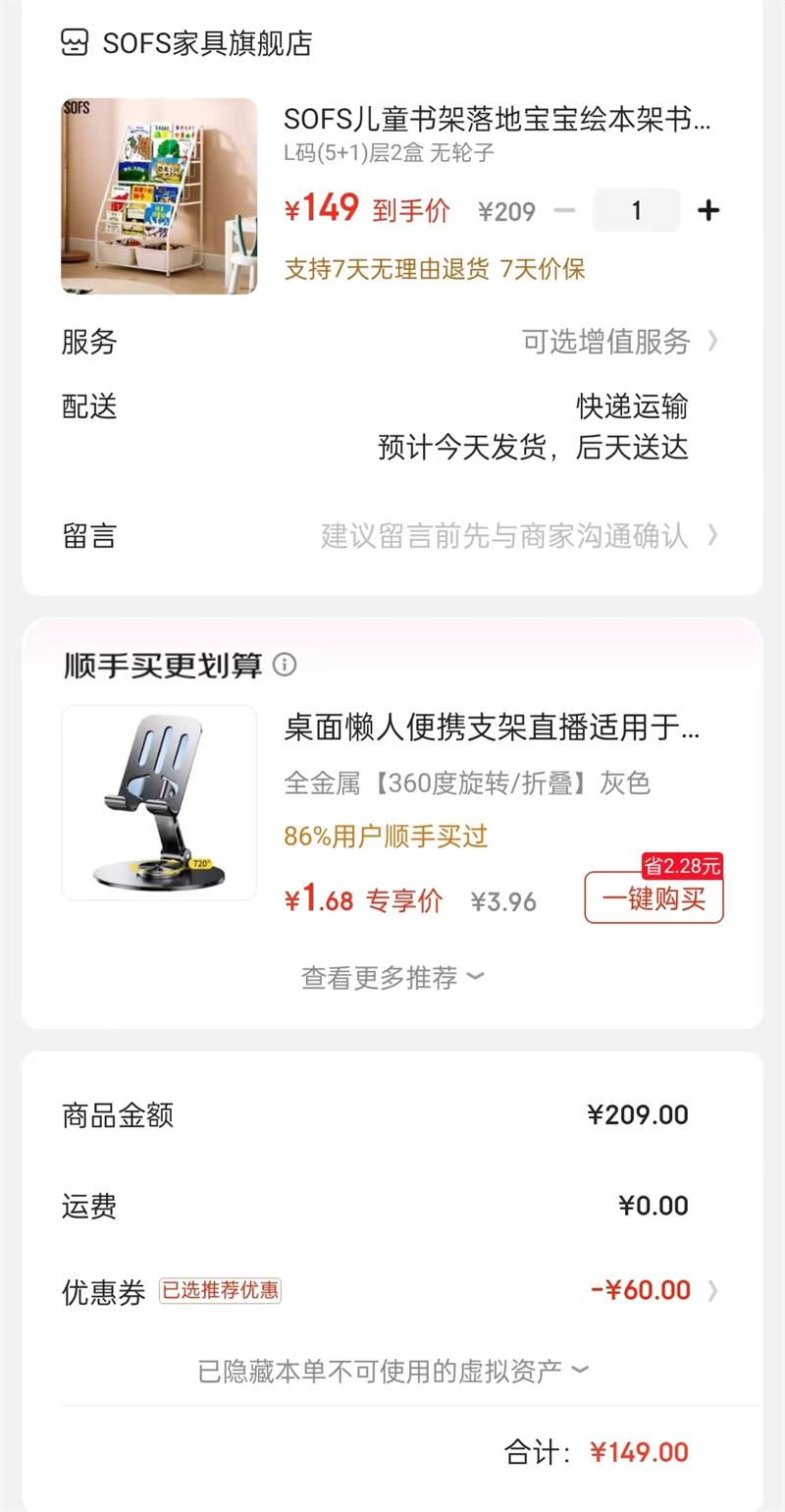Open the SOFS家具旗舰店 store page
Image resolution: width=785 pixels, height=1512 pixels.
186,43
